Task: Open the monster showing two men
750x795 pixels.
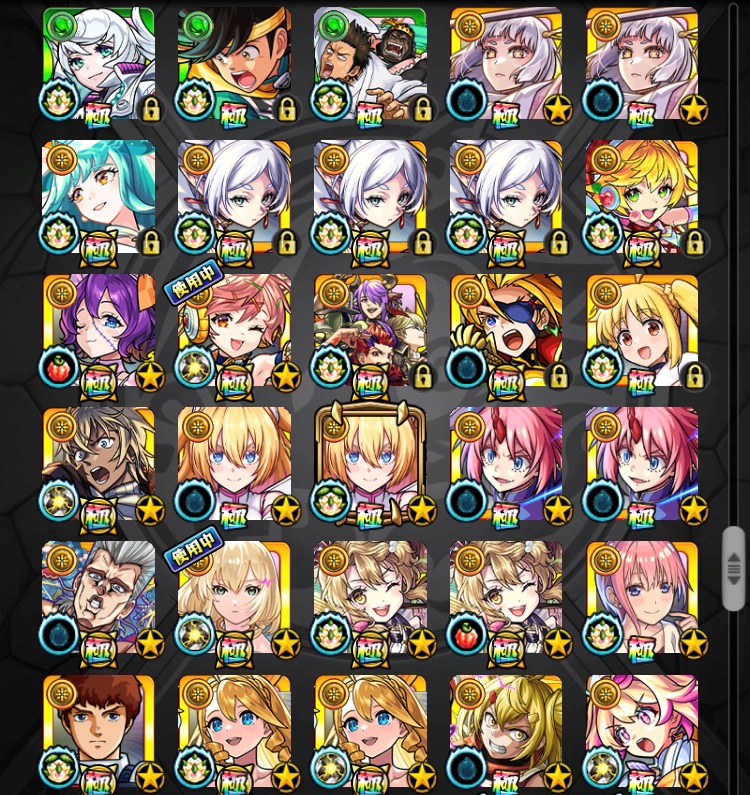Action: [371, 64]
